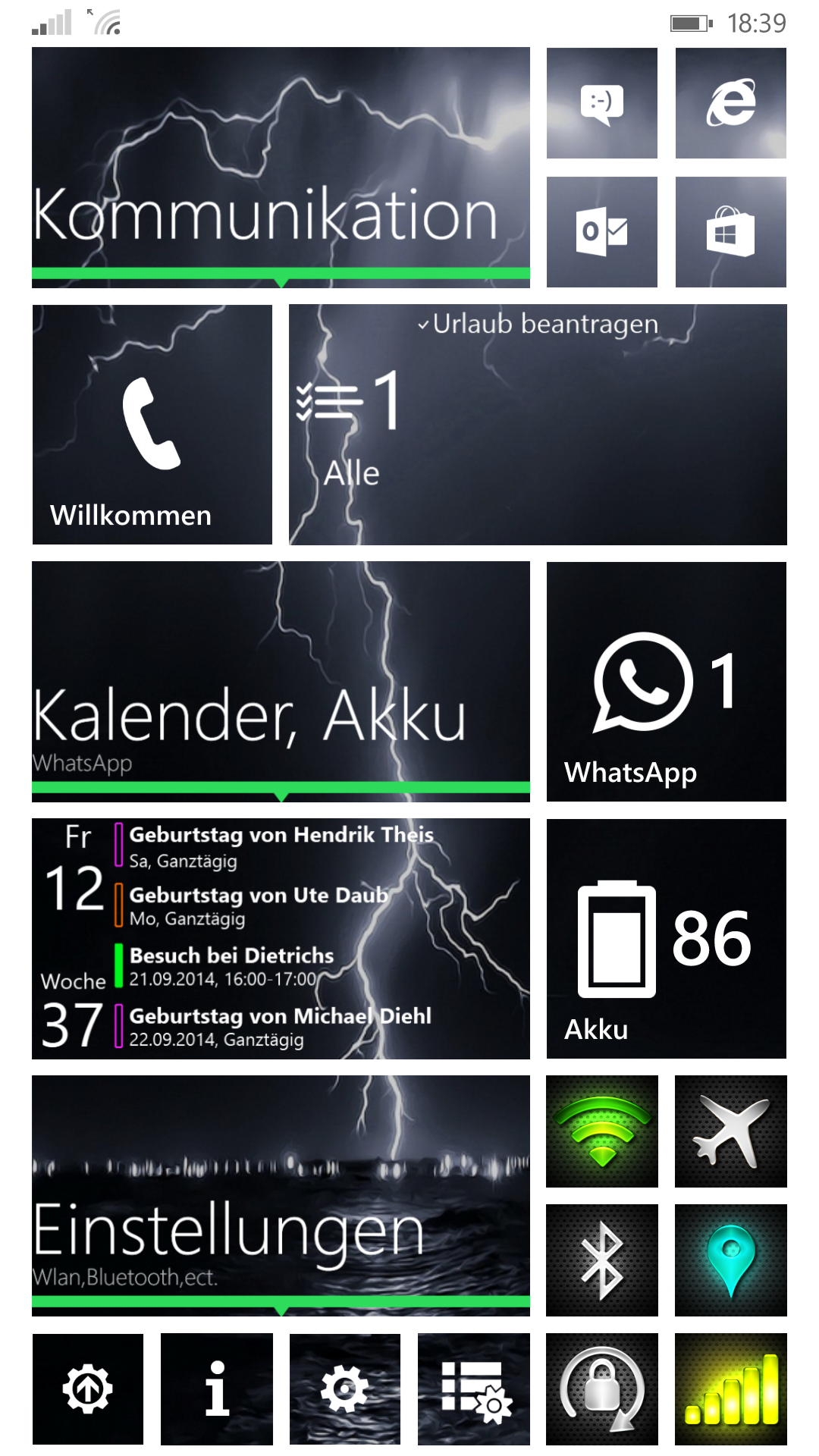Open the Messaging tile

coord(601,103)
